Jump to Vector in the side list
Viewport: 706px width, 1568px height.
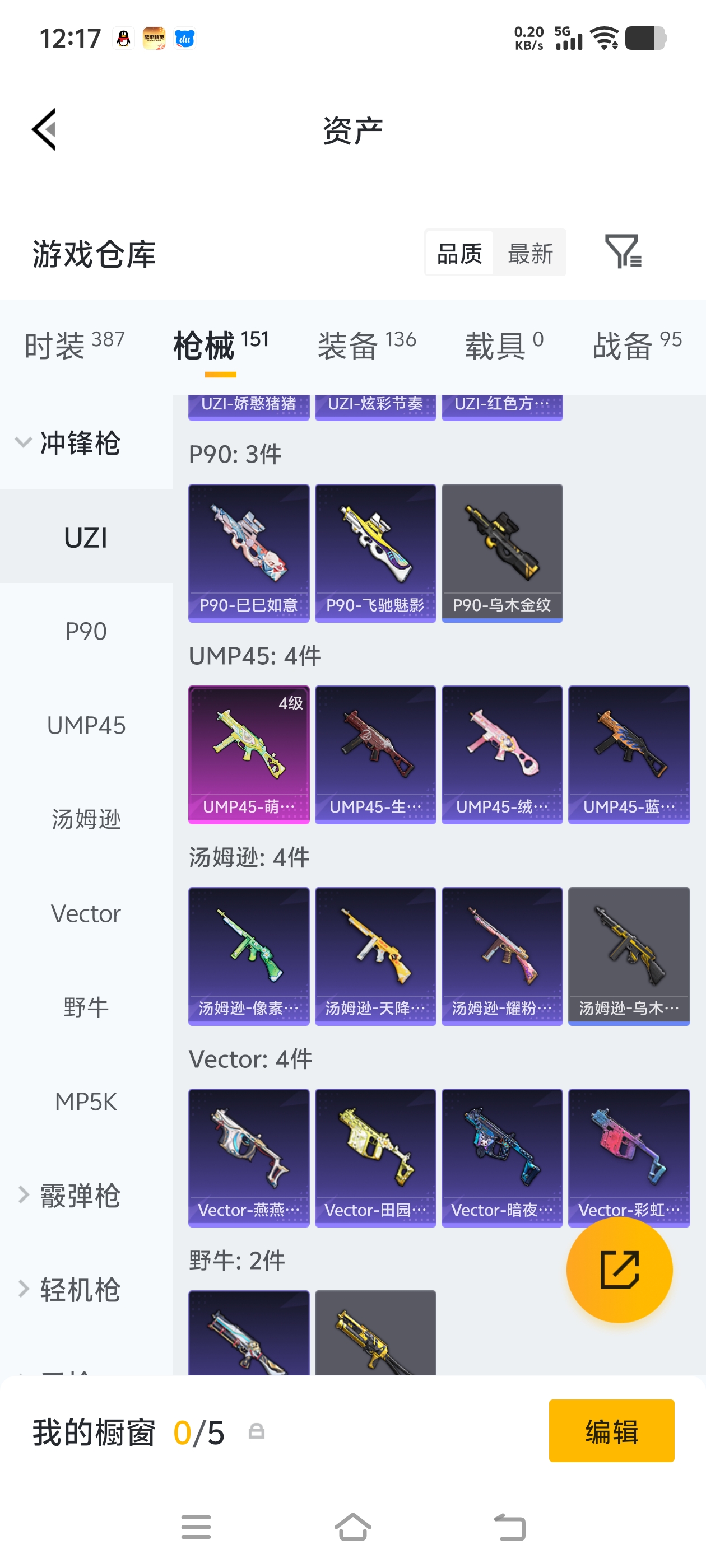click(x=86, y=913)
